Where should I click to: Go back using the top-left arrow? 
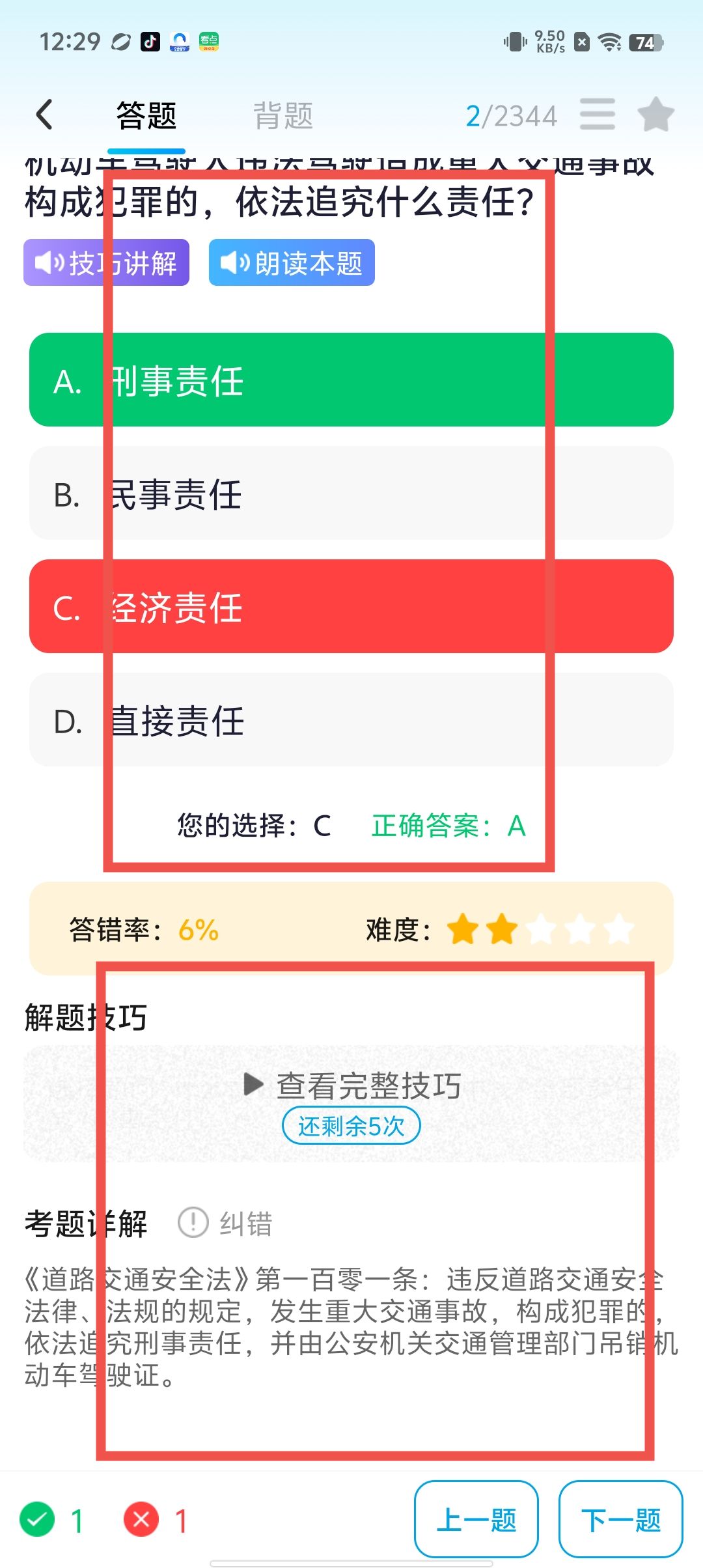tap(44, 115)
